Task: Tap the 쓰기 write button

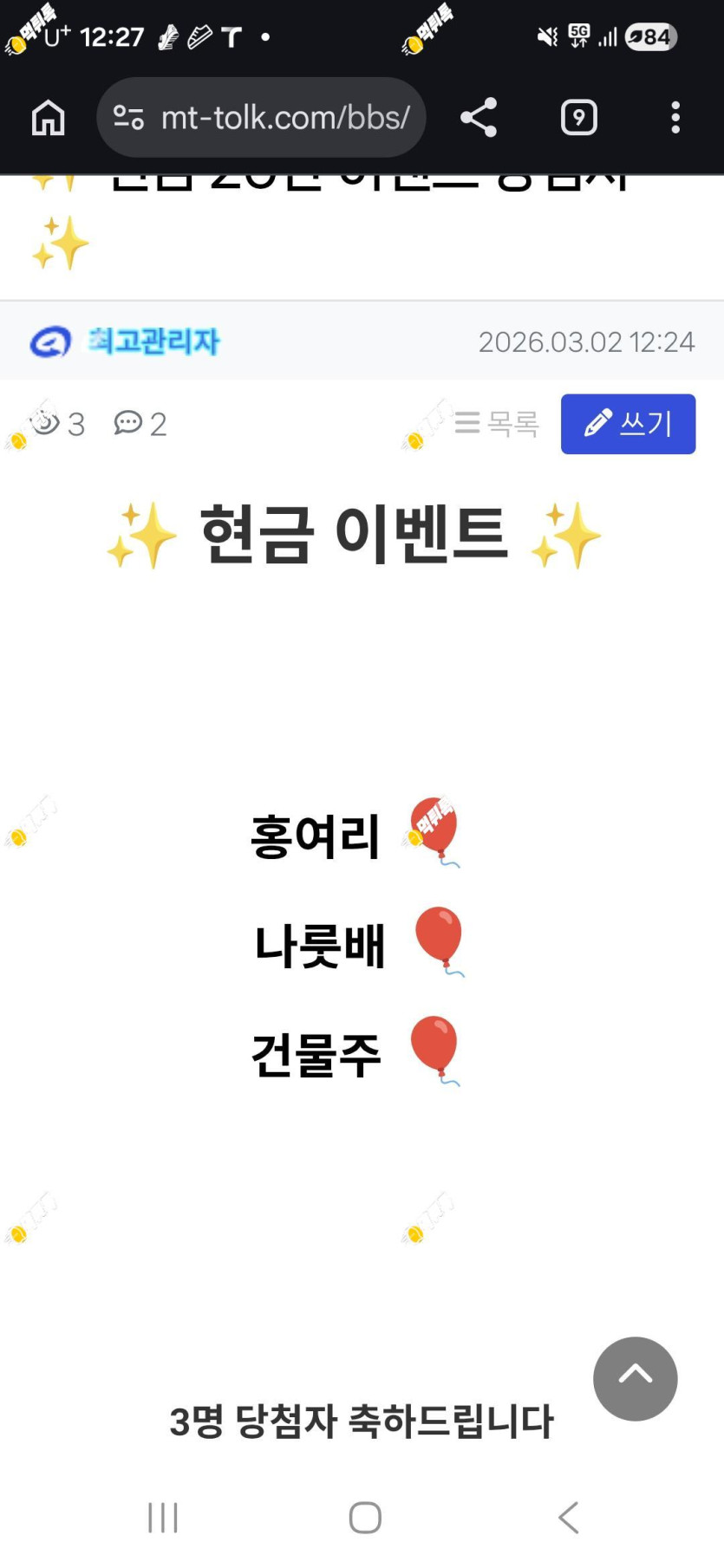Action: tap(628, 424)
